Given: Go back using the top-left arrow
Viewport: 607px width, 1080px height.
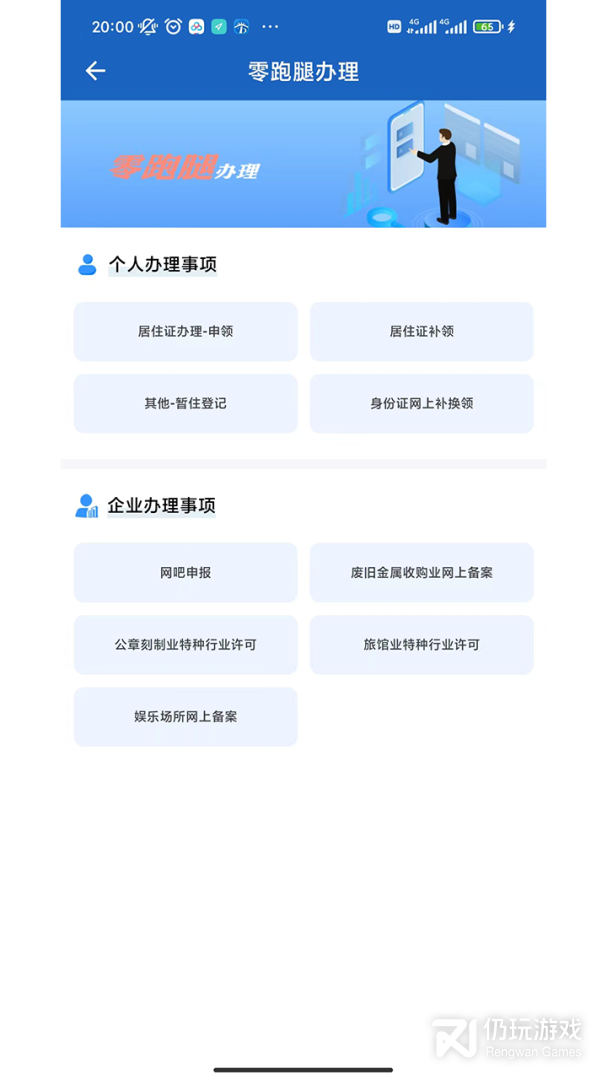Looking at the screenshot, I should click(95, 70).
